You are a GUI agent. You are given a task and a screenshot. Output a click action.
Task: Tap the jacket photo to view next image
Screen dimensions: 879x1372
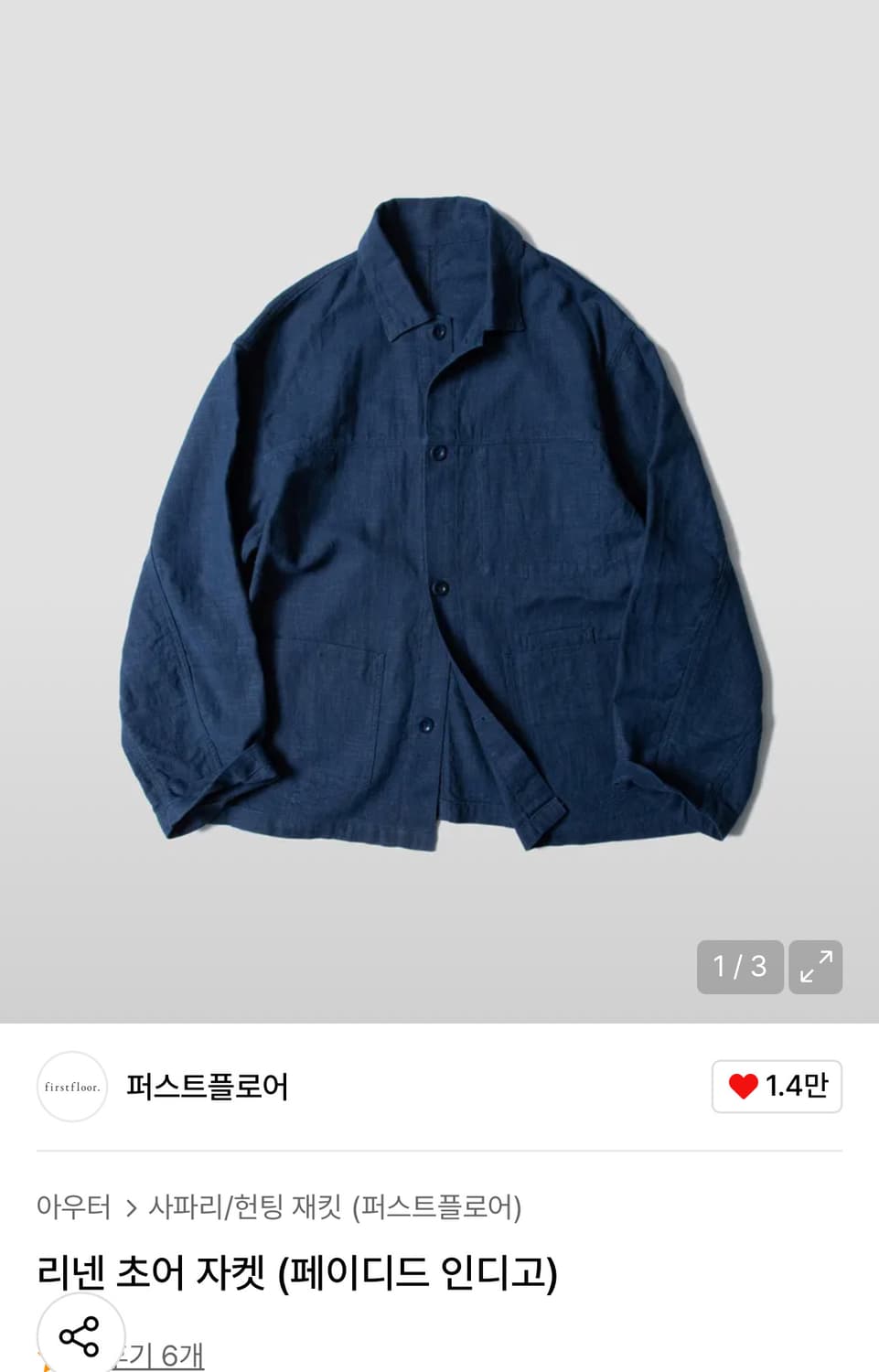click(x=439, y=512)
